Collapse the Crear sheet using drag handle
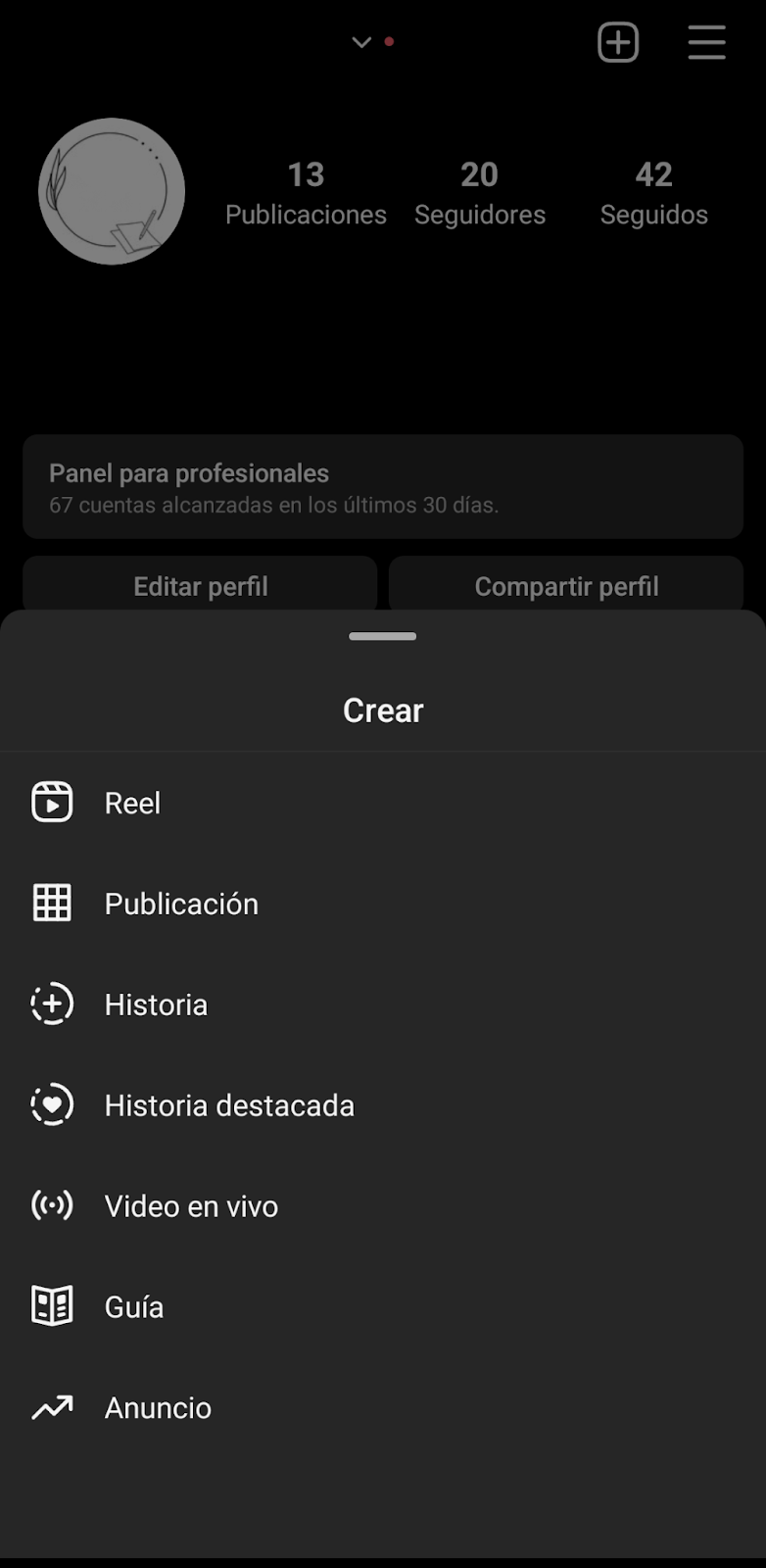This screenshot has width=766, height=1568. 382,635
